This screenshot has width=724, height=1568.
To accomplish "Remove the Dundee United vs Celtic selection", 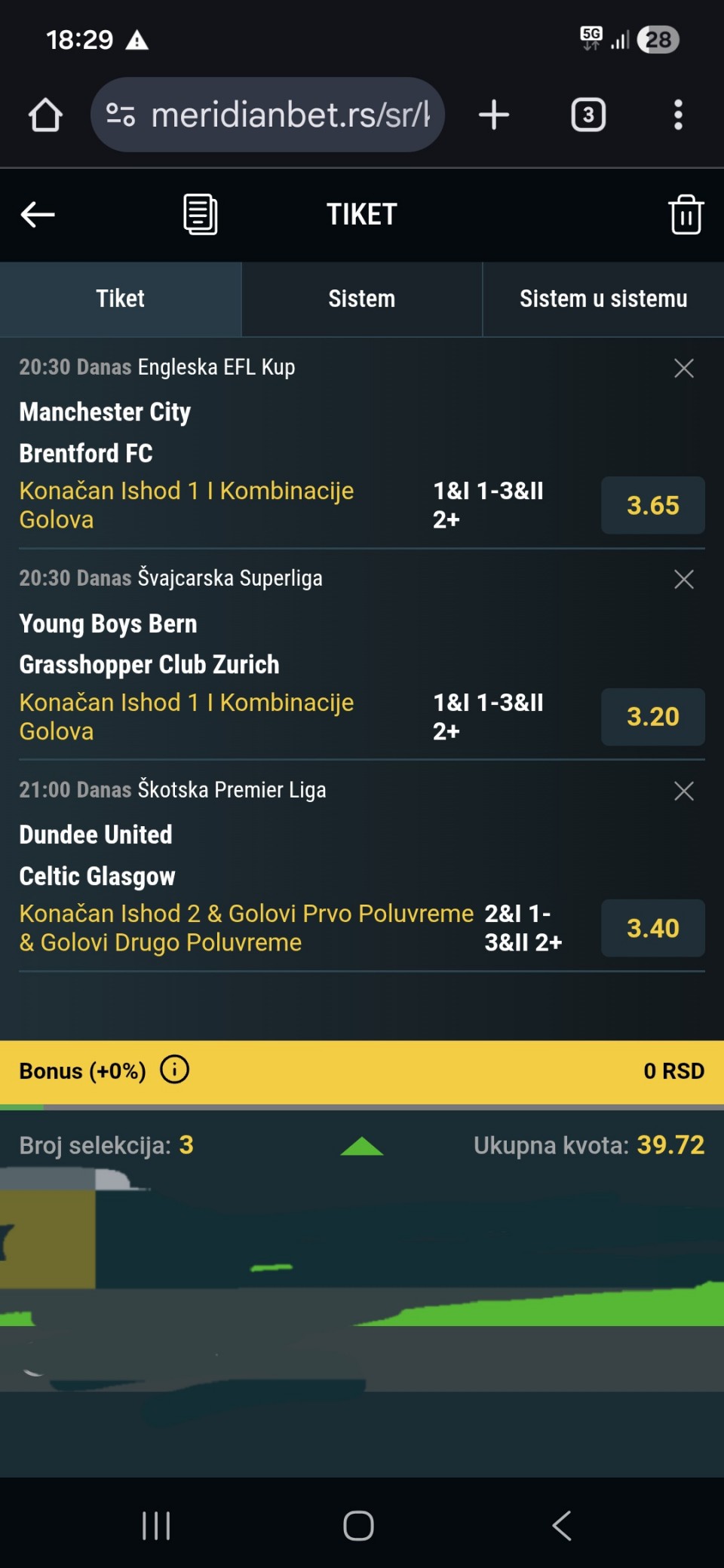I will [683, 791].
